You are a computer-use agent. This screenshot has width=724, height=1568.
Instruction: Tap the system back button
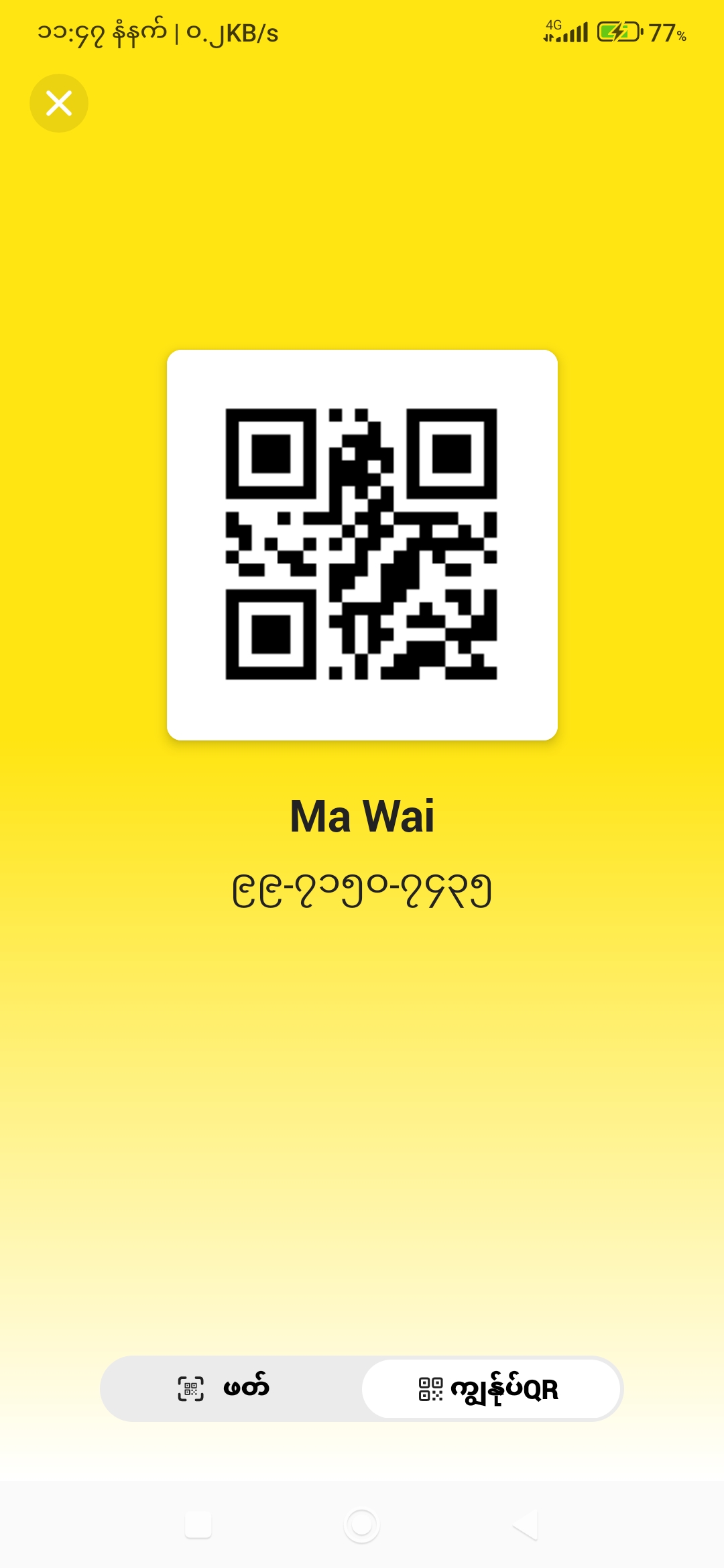525,1525
